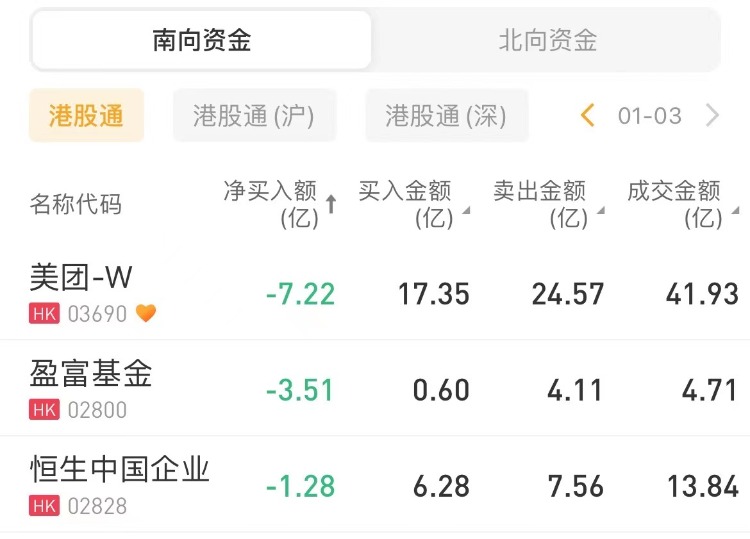Viewport: 750px width, 539px height.
Task: Switch to the 南向资金 tab
Action: [x=201, y=41]
